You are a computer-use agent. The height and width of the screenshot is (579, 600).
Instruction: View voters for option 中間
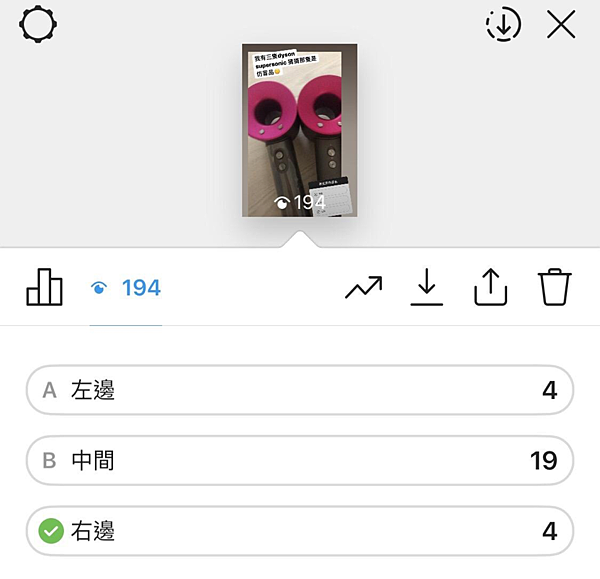pos(300,460)
